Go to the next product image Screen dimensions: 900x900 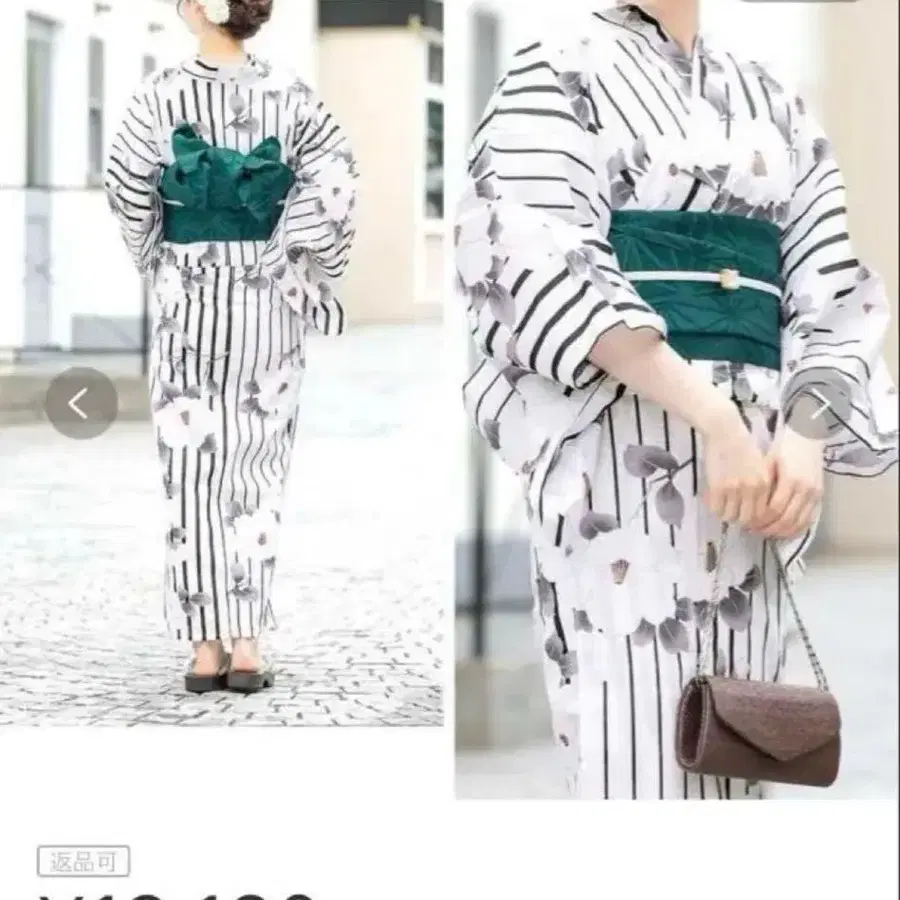820,406
